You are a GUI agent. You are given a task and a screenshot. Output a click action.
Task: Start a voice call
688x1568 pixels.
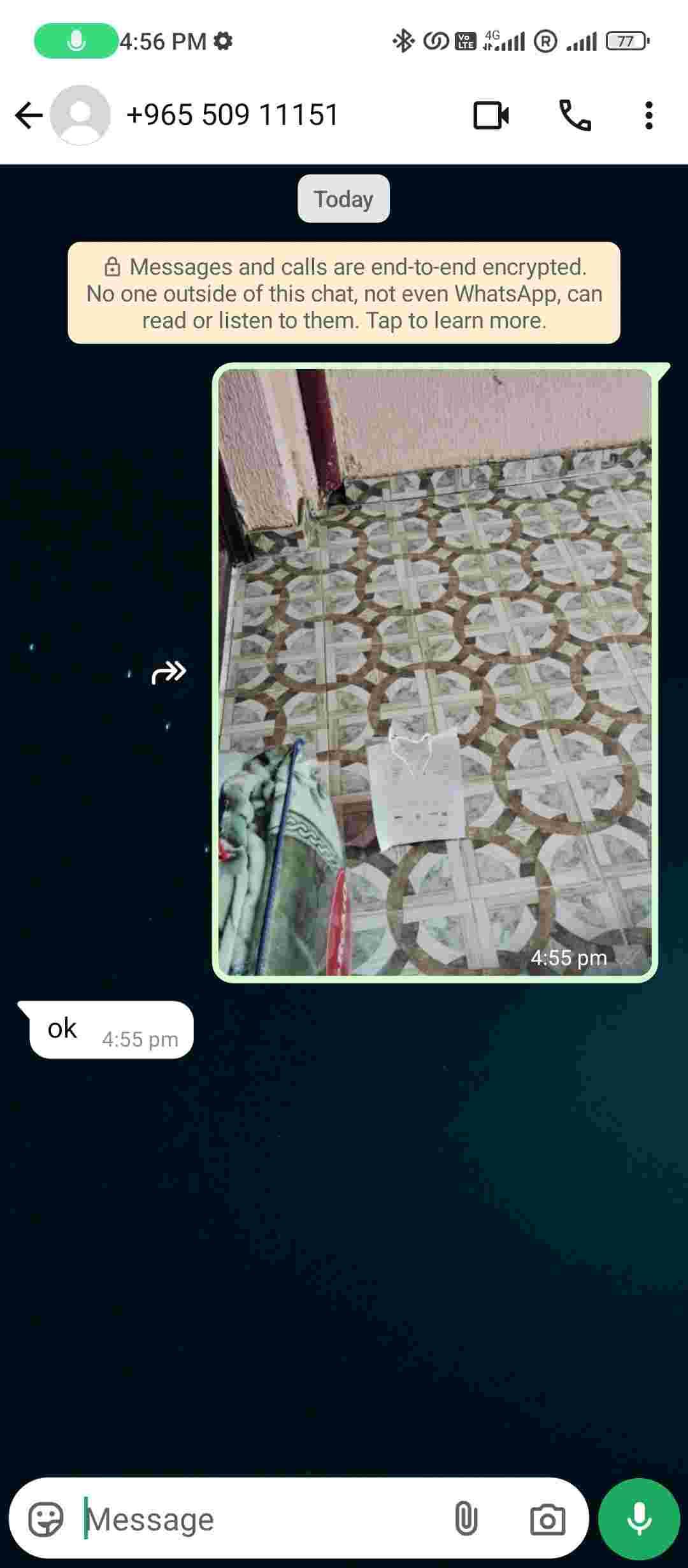[575, 116]
